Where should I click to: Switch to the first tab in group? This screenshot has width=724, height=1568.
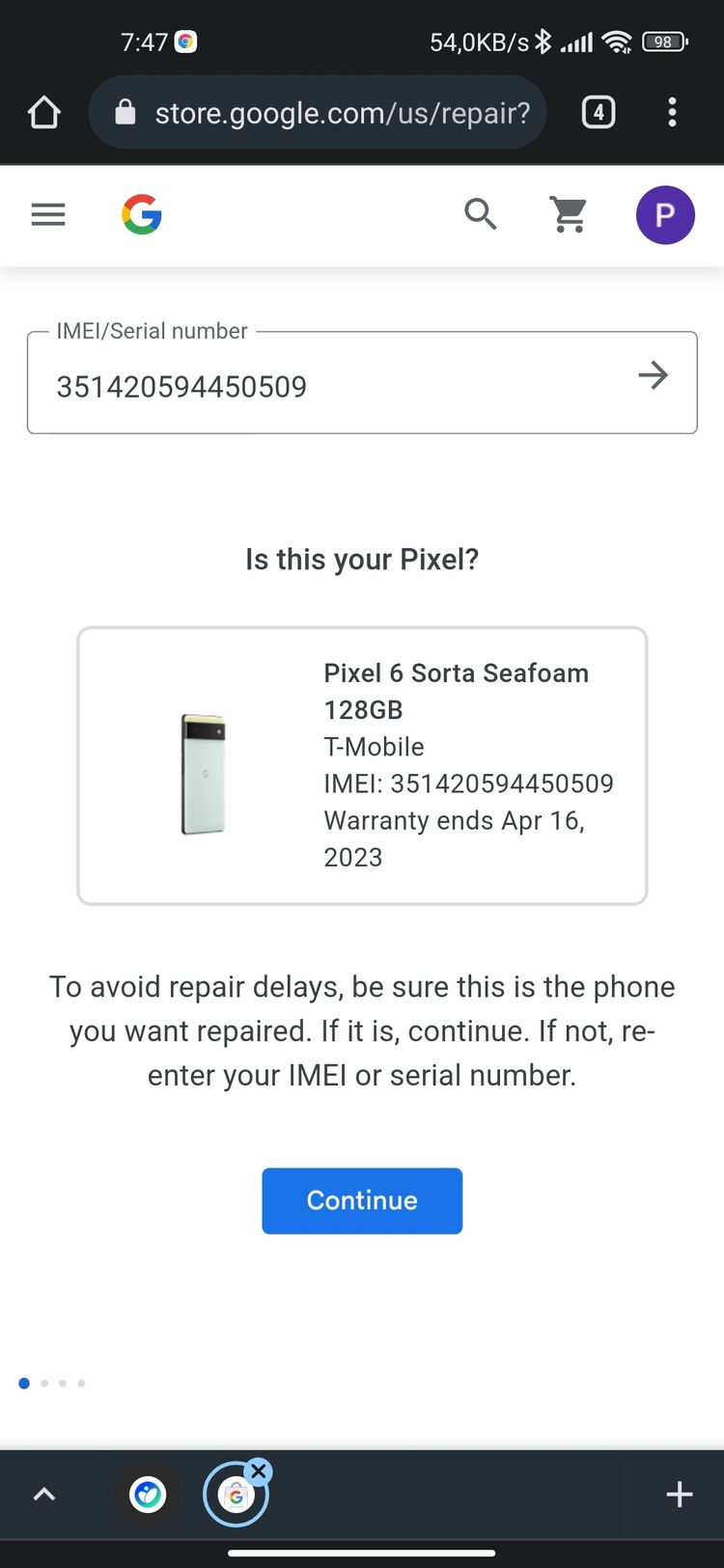[x=148, y=1495]
